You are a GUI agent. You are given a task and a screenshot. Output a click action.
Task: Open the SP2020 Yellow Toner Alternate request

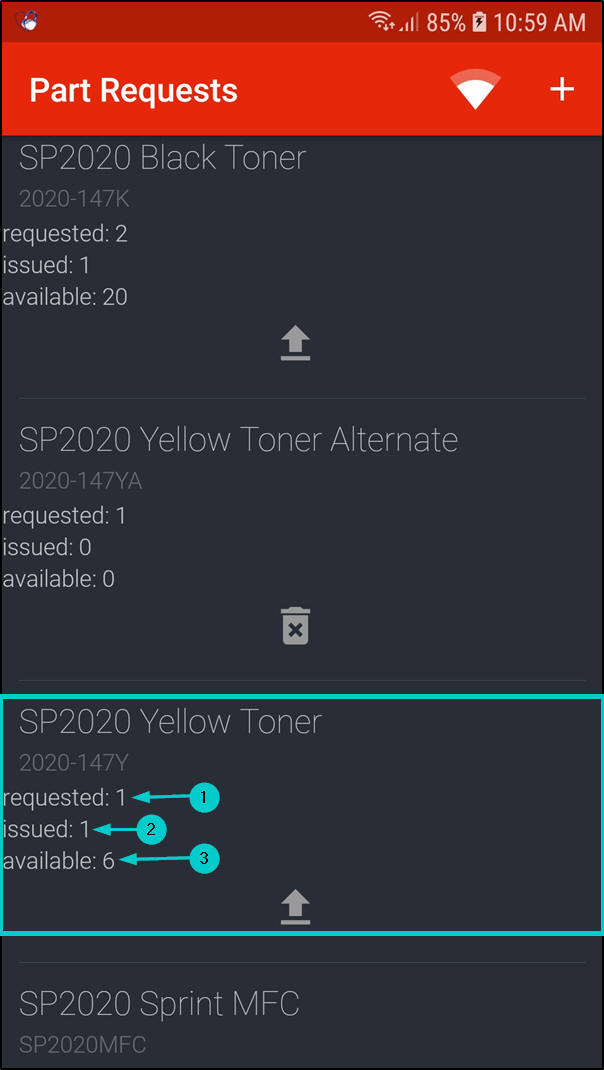238,440
